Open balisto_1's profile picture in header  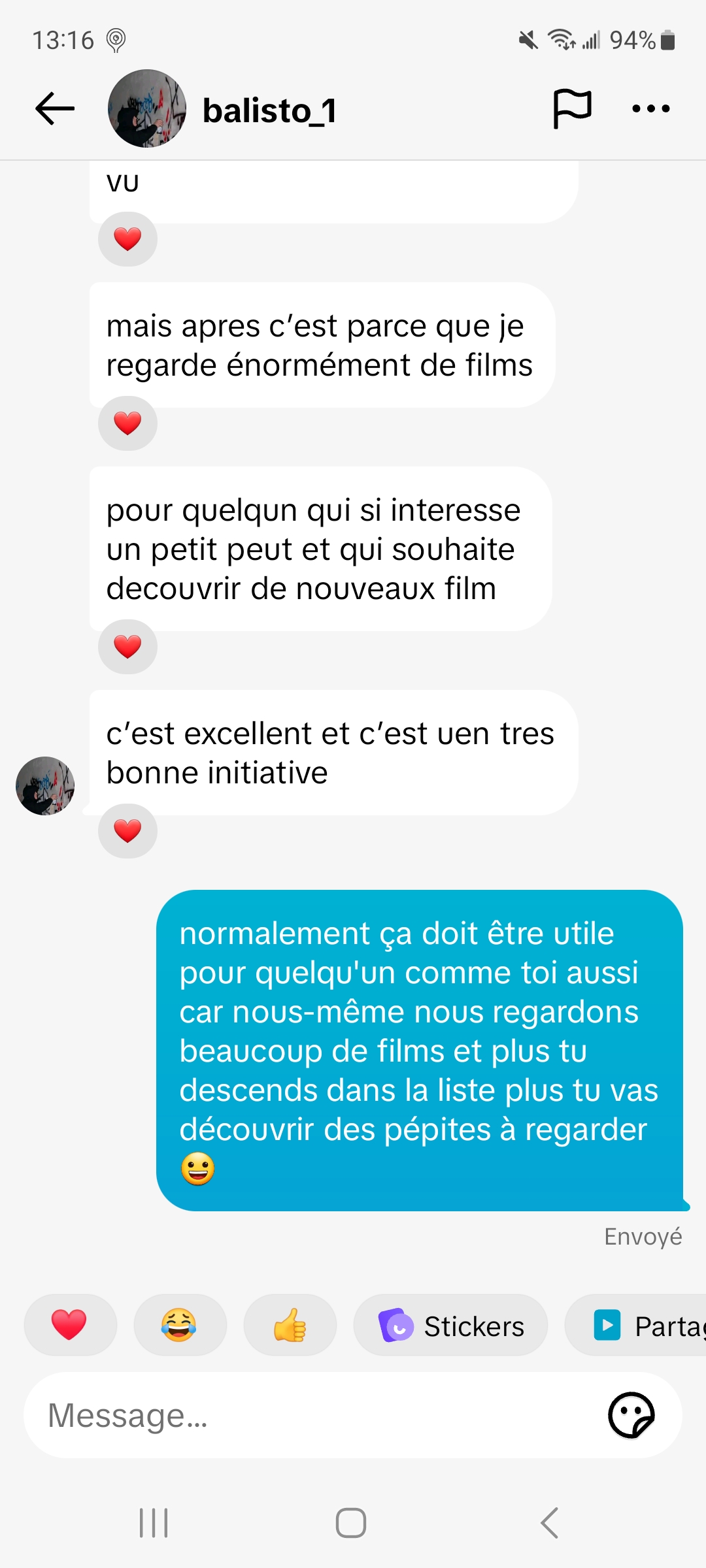click(147, 108)
